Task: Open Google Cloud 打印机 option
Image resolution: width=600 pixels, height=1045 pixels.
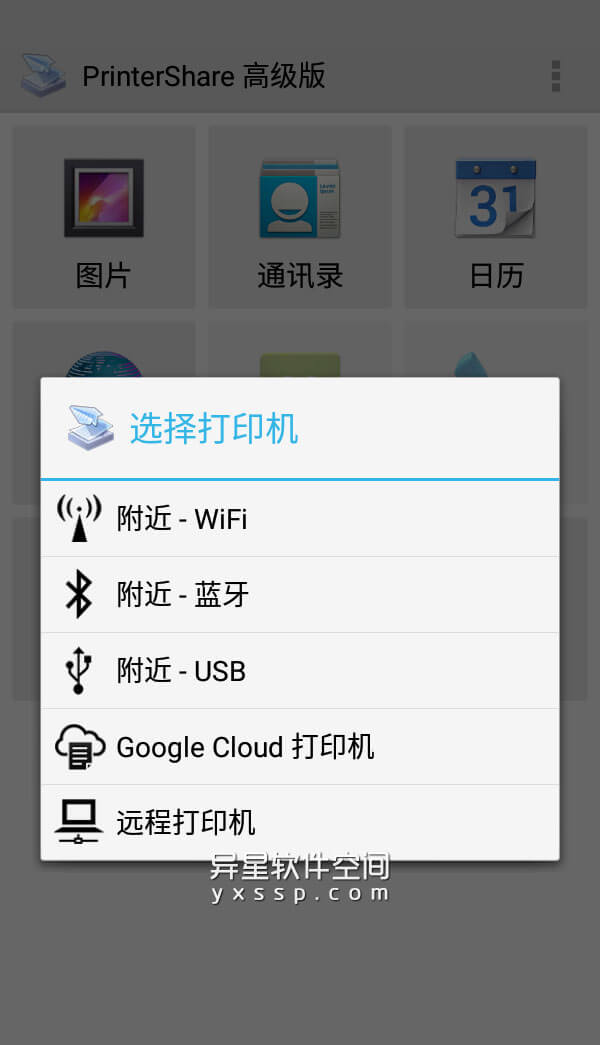Action: point(300,747)
